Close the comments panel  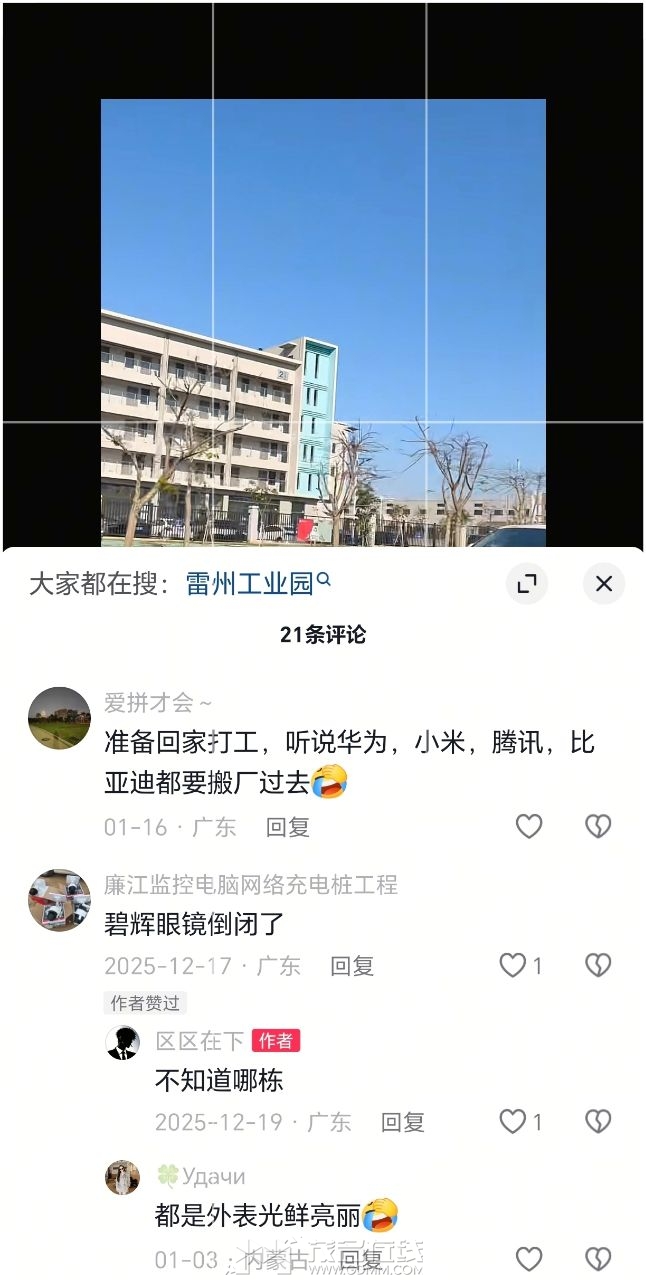click(603, 584)
